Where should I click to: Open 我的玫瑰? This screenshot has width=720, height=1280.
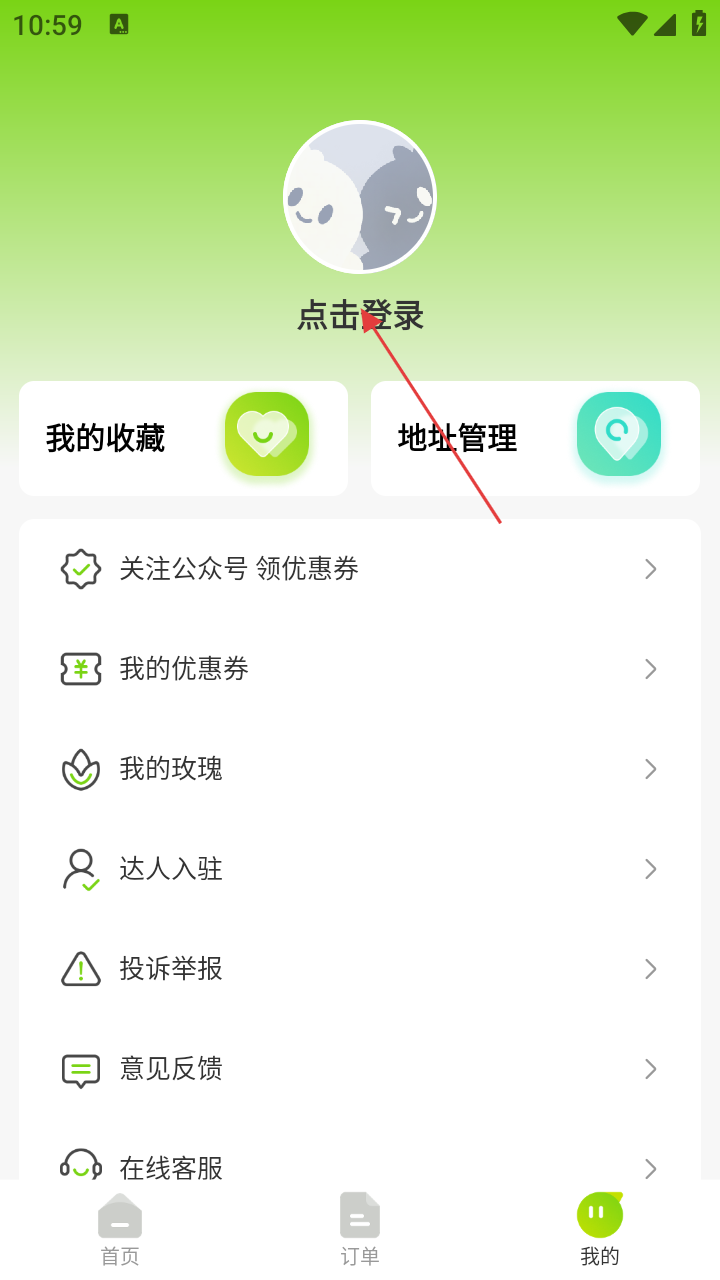tap(360, 769)
